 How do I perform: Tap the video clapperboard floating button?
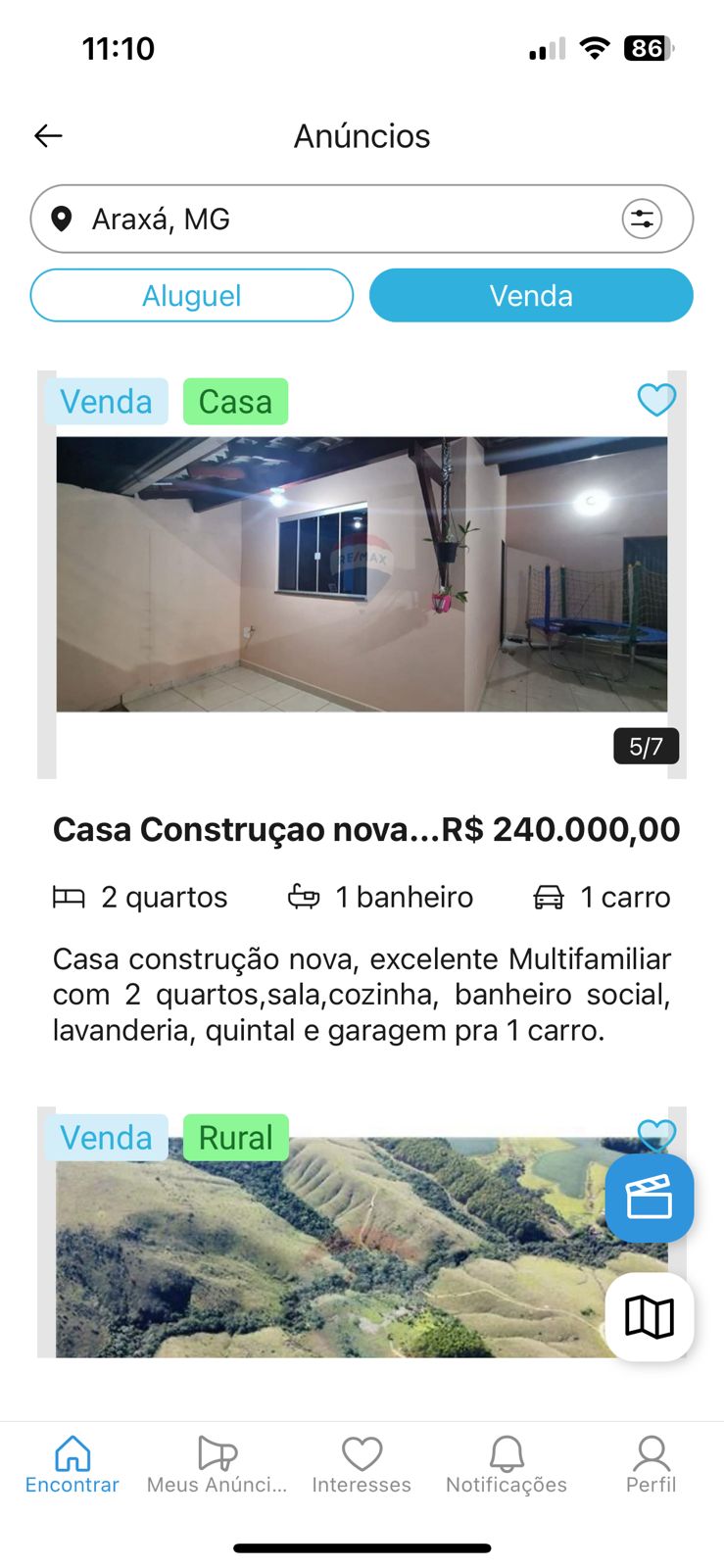click(x=650, y=1199)
